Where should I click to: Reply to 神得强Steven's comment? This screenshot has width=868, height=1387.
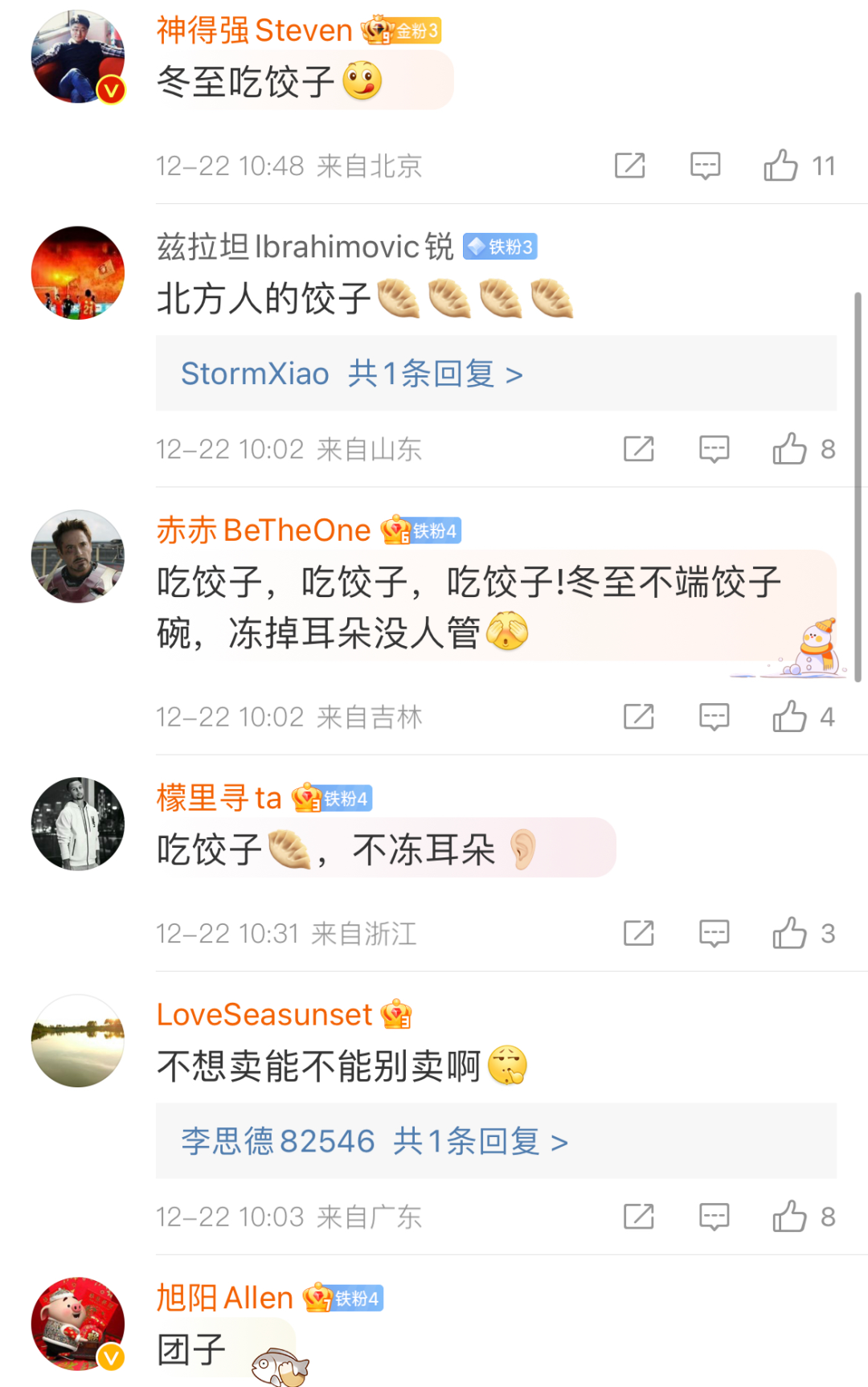[x=705, y=166]
